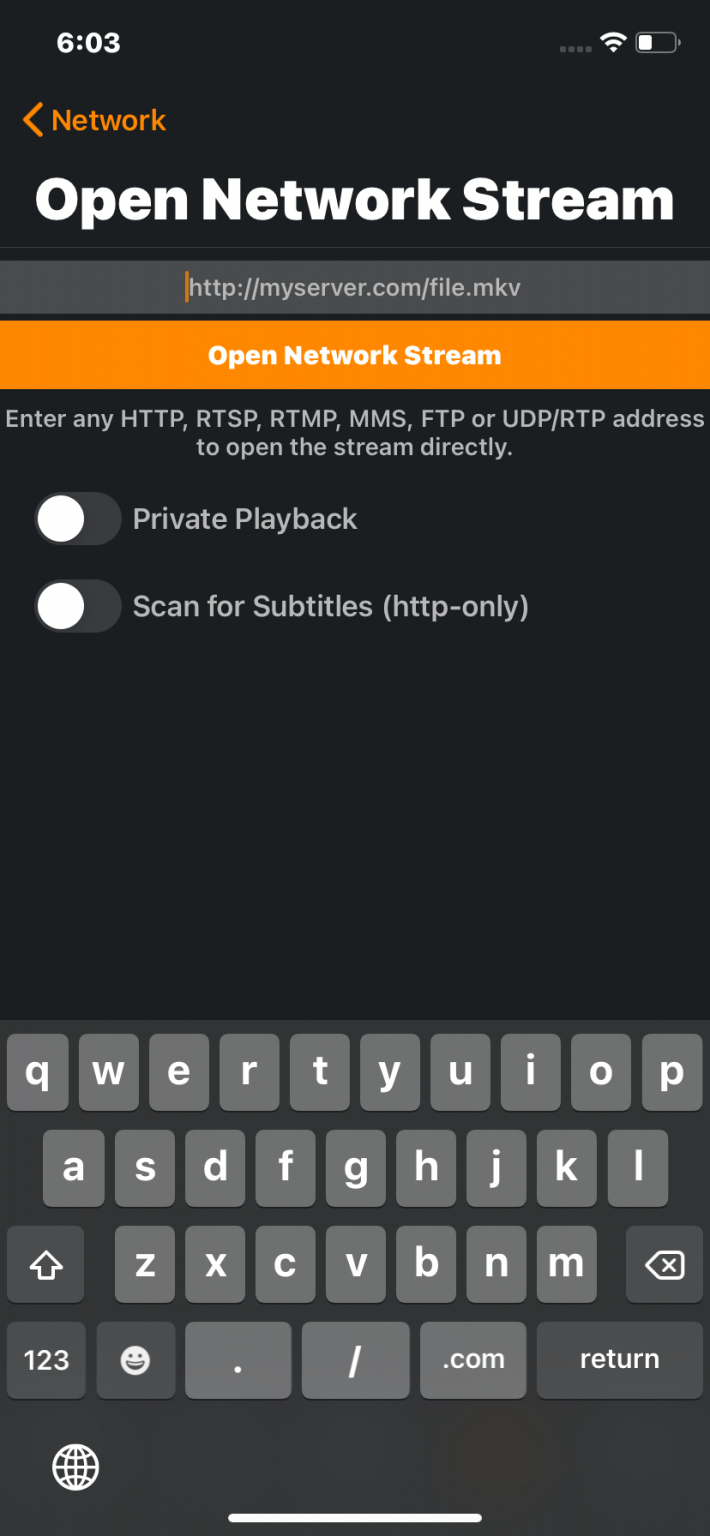710x1536 pixels.
Task: Tap the orange Open Network Stream button
Action: tap(355, 355)
